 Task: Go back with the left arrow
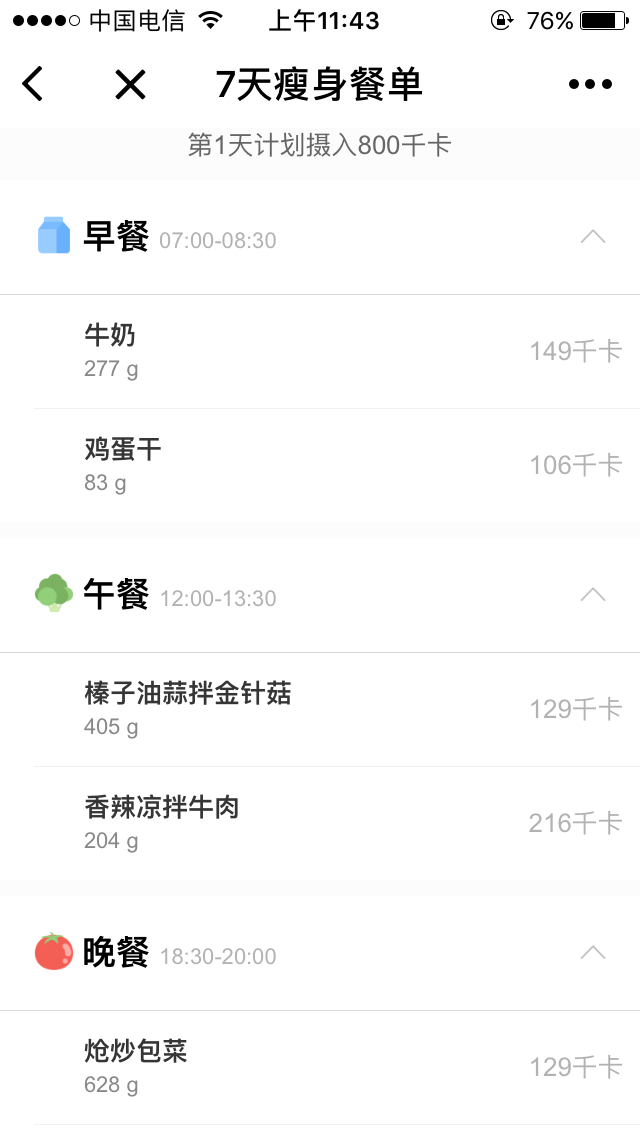[x=33, y=84]
